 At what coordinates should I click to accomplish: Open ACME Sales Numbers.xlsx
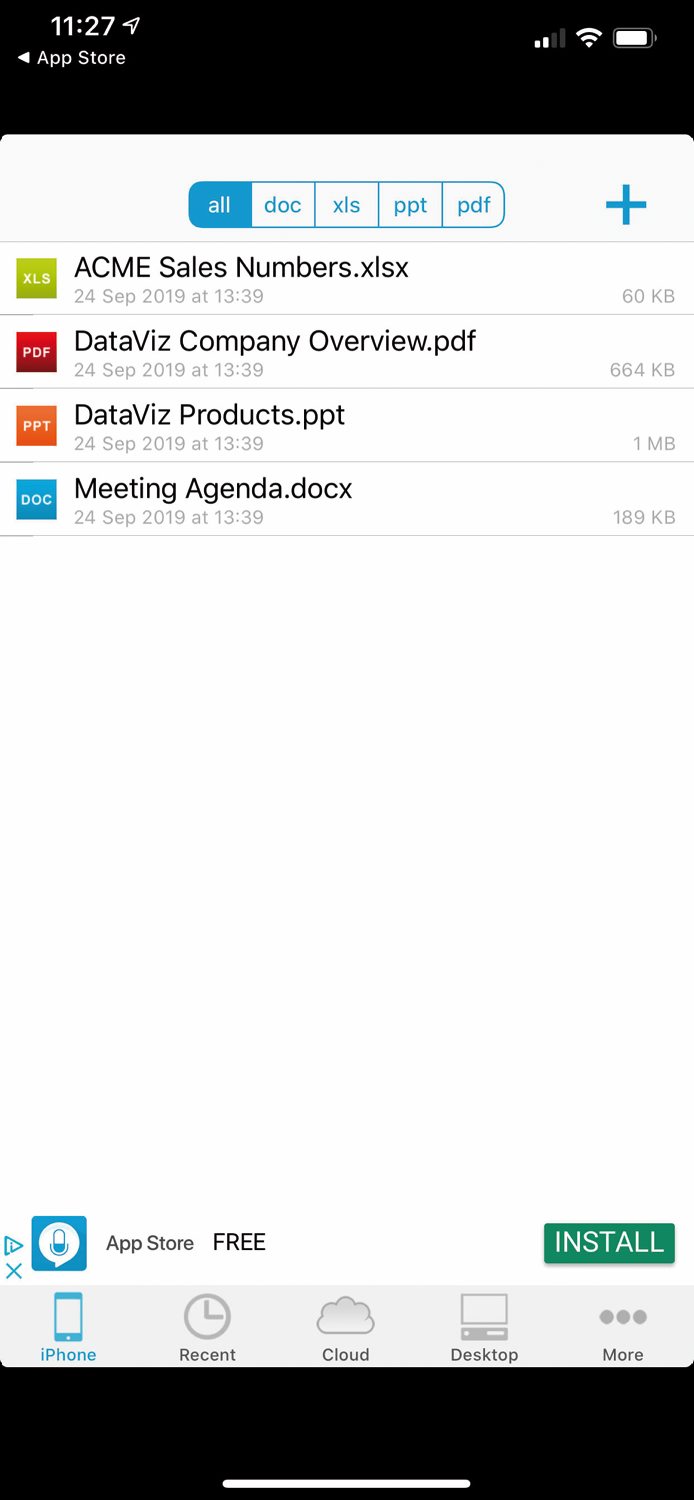(x=347, y=279)
